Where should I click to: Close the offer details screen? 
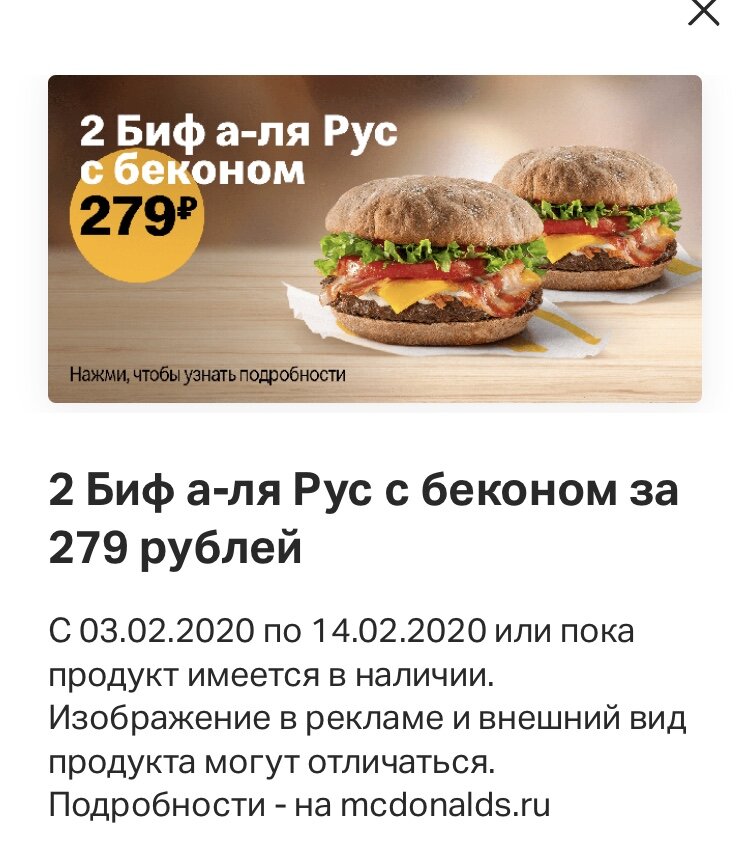(704, 12)
